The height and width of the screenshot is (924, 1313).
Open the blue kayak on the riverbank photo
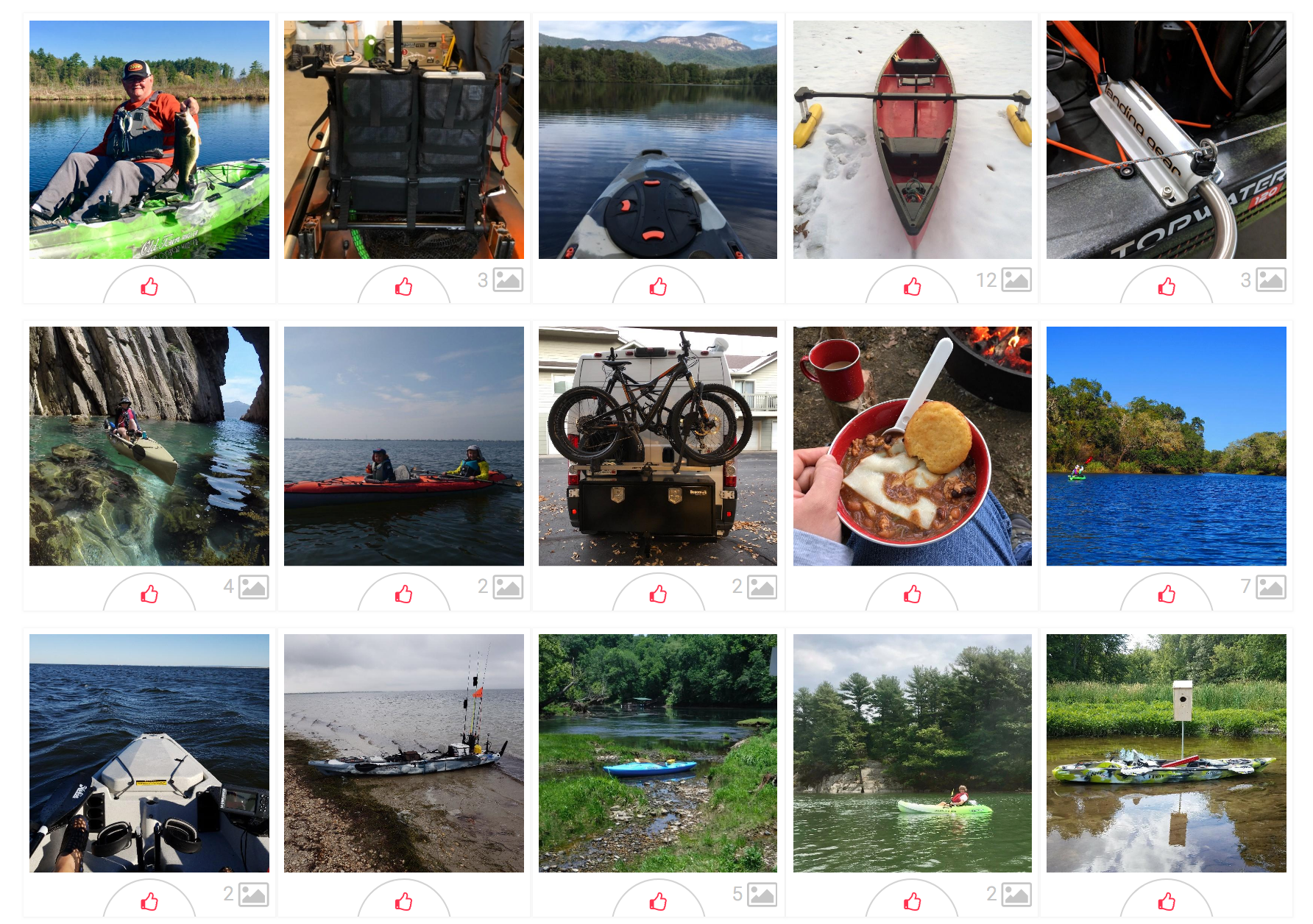(x=658, y=753)
